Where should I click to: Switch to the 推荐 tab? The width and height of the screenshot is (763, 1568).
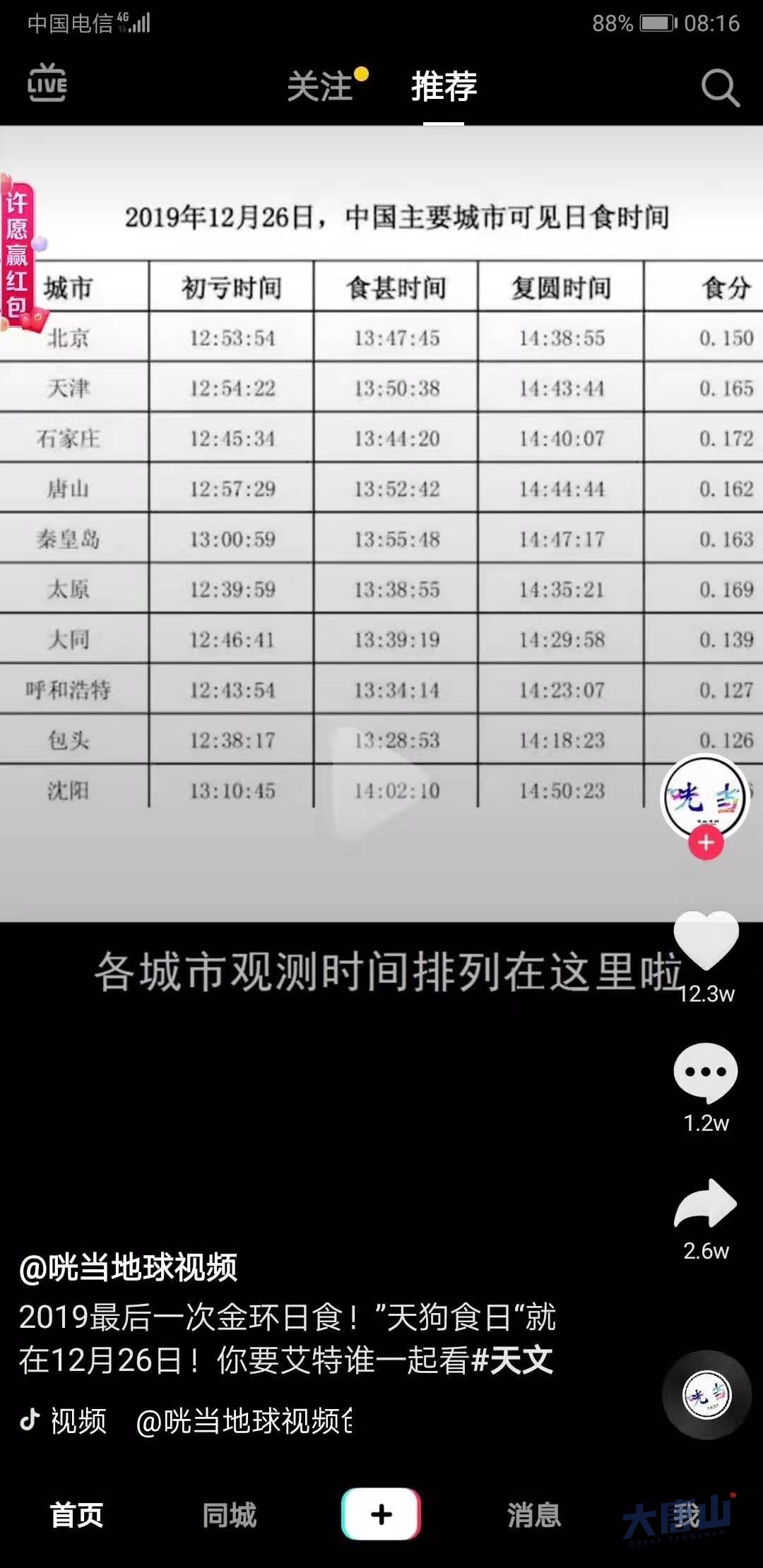[x=444, y=87]
